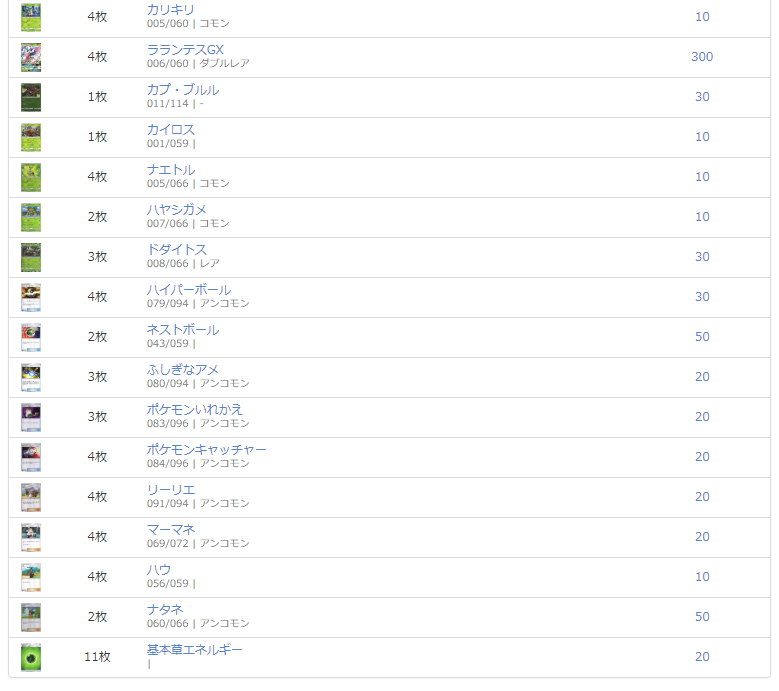Open the ハイパーボール card link
The width and height of the screenshot is (779, 691).
click(189, 290)
